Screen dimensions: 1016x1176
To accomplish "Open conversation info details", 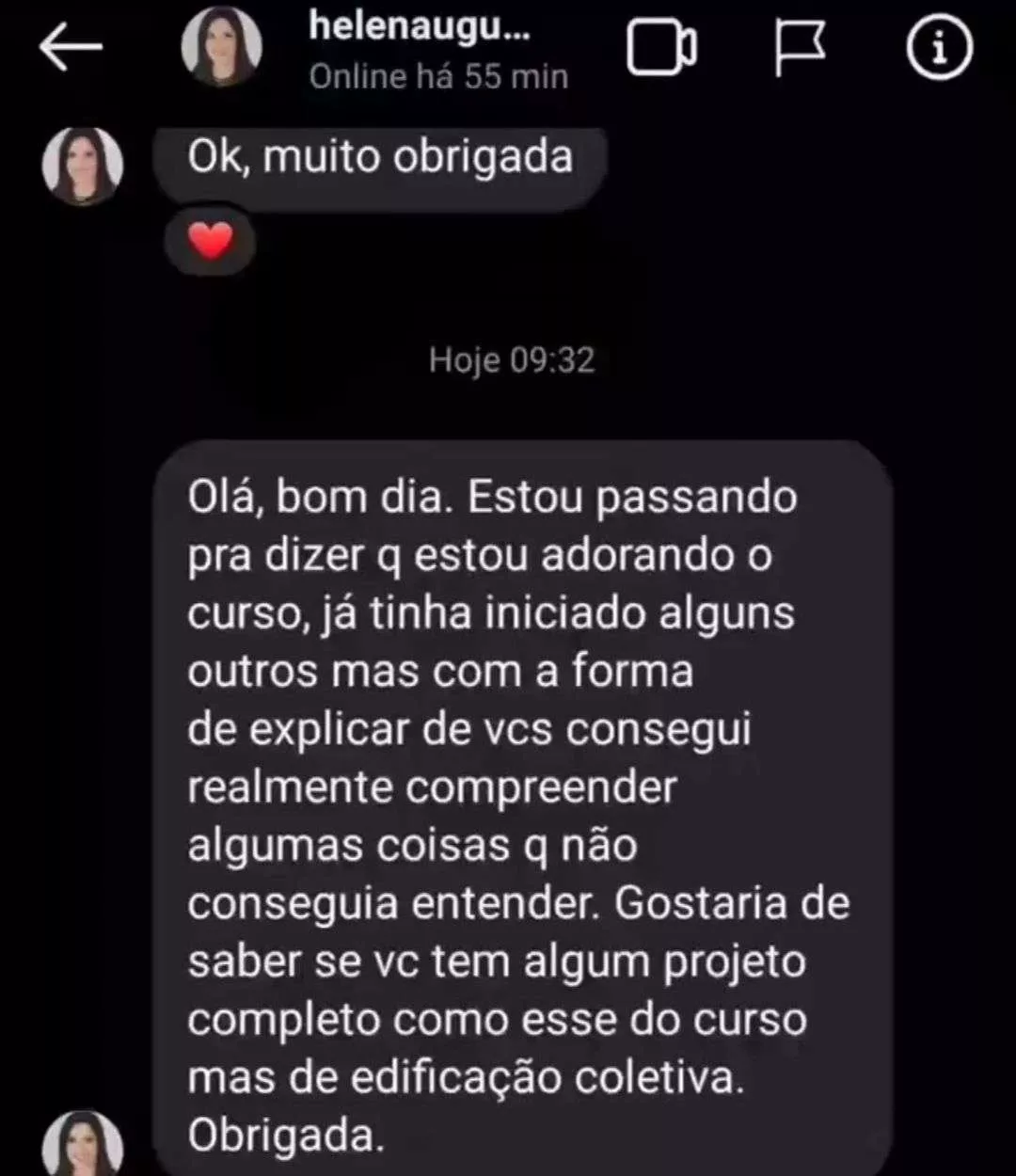I will pos(939,47).
